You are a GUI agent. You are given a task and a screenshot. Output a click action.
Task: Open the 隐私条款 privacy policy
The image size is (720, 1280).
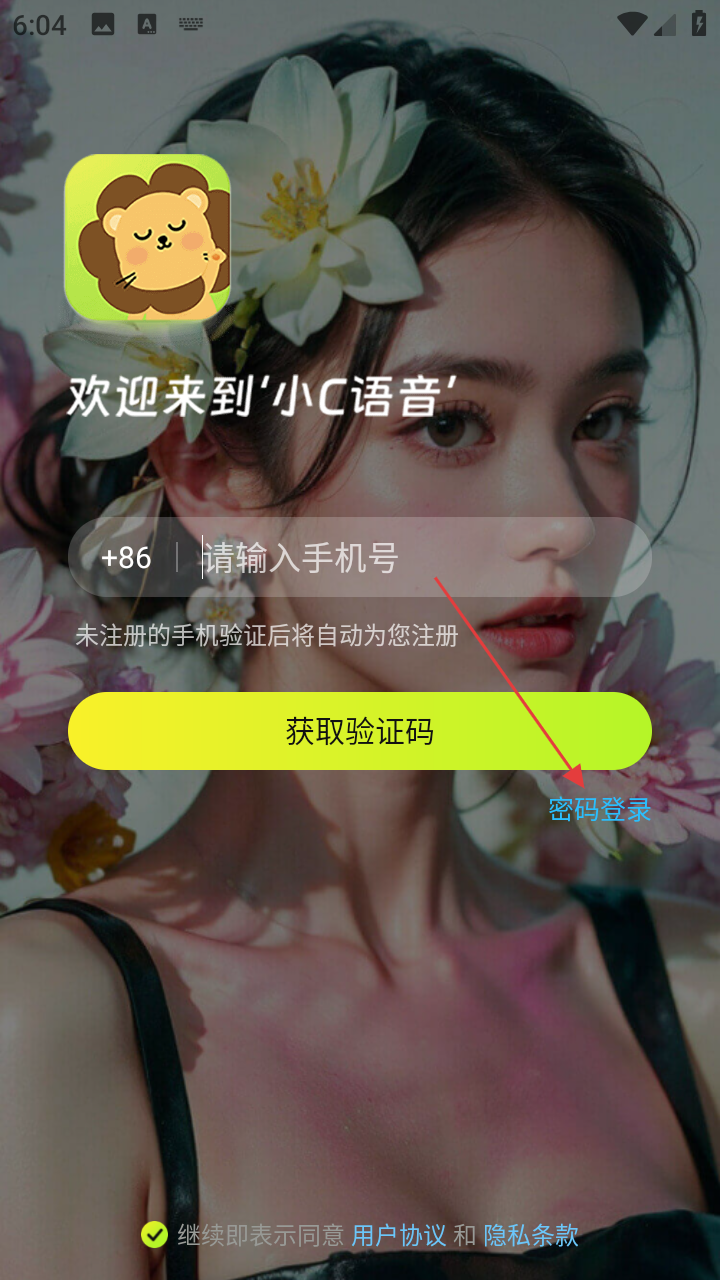(531, 1235)
